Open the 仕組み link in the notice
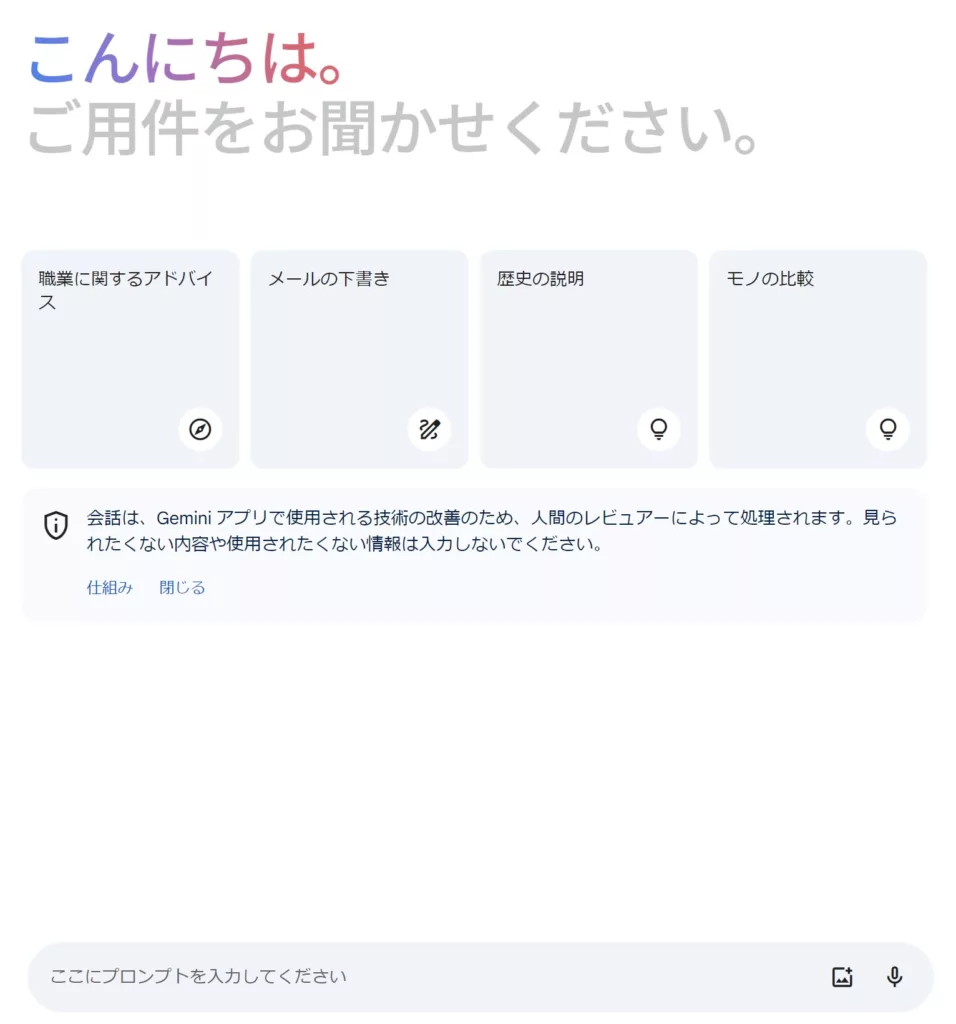The image size is (956, 1024). point(110,587)
